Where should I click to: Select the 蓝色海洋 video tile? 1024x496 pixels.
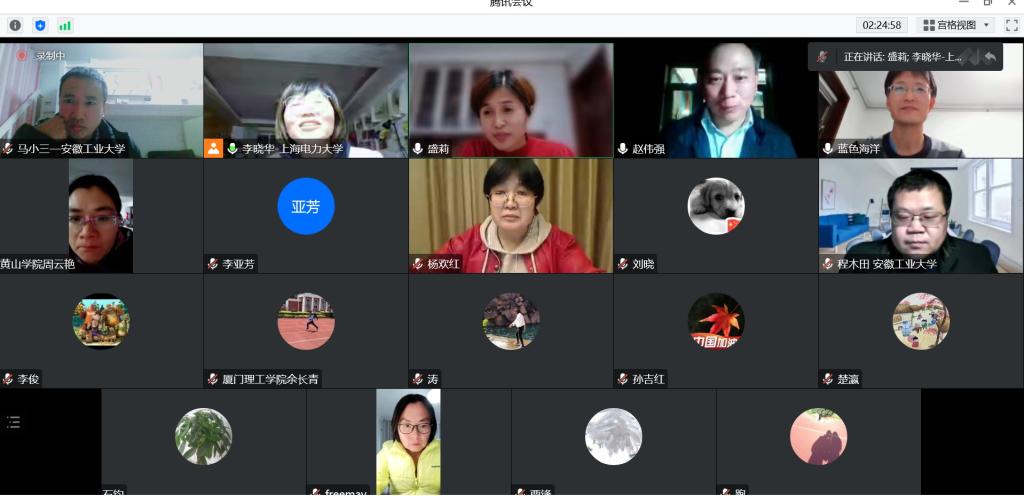pos(921,100)
